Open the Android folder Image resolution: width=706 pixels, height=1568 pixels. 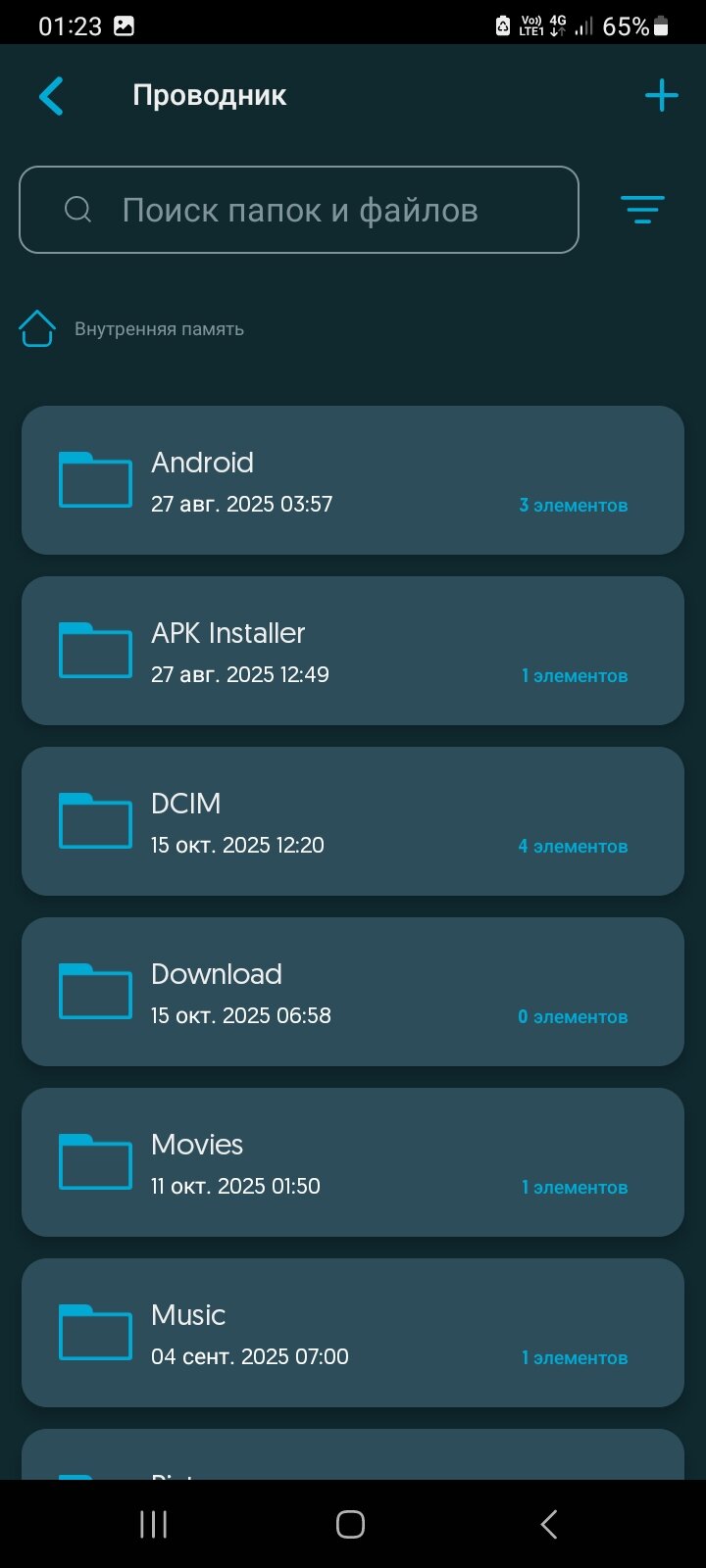[x=353, y=480]
